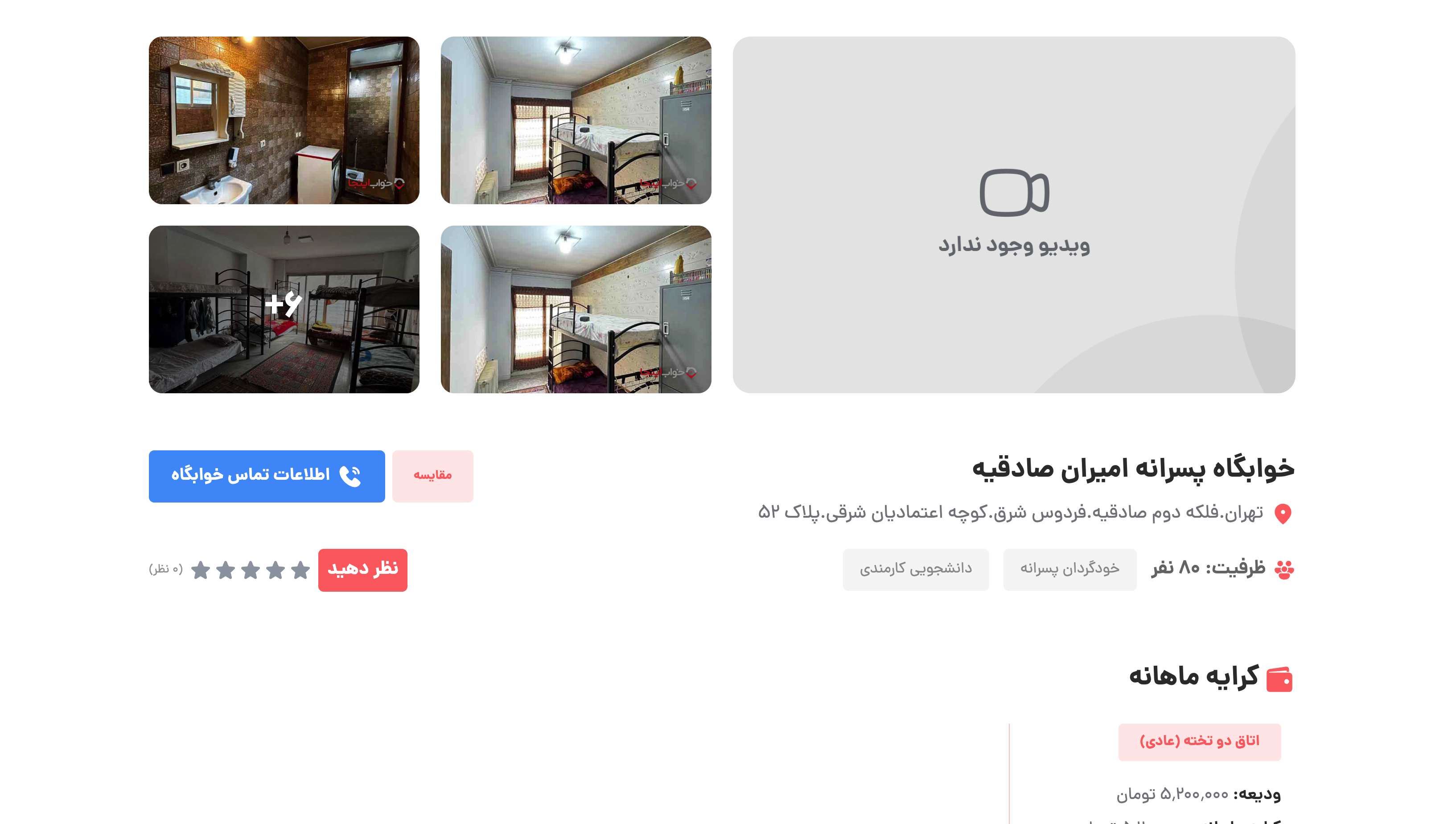Image resolution: width=1456 pixels, height=824 pixels.
Task: Open the '+۶' more photos tile
Action: pos(284,309)
